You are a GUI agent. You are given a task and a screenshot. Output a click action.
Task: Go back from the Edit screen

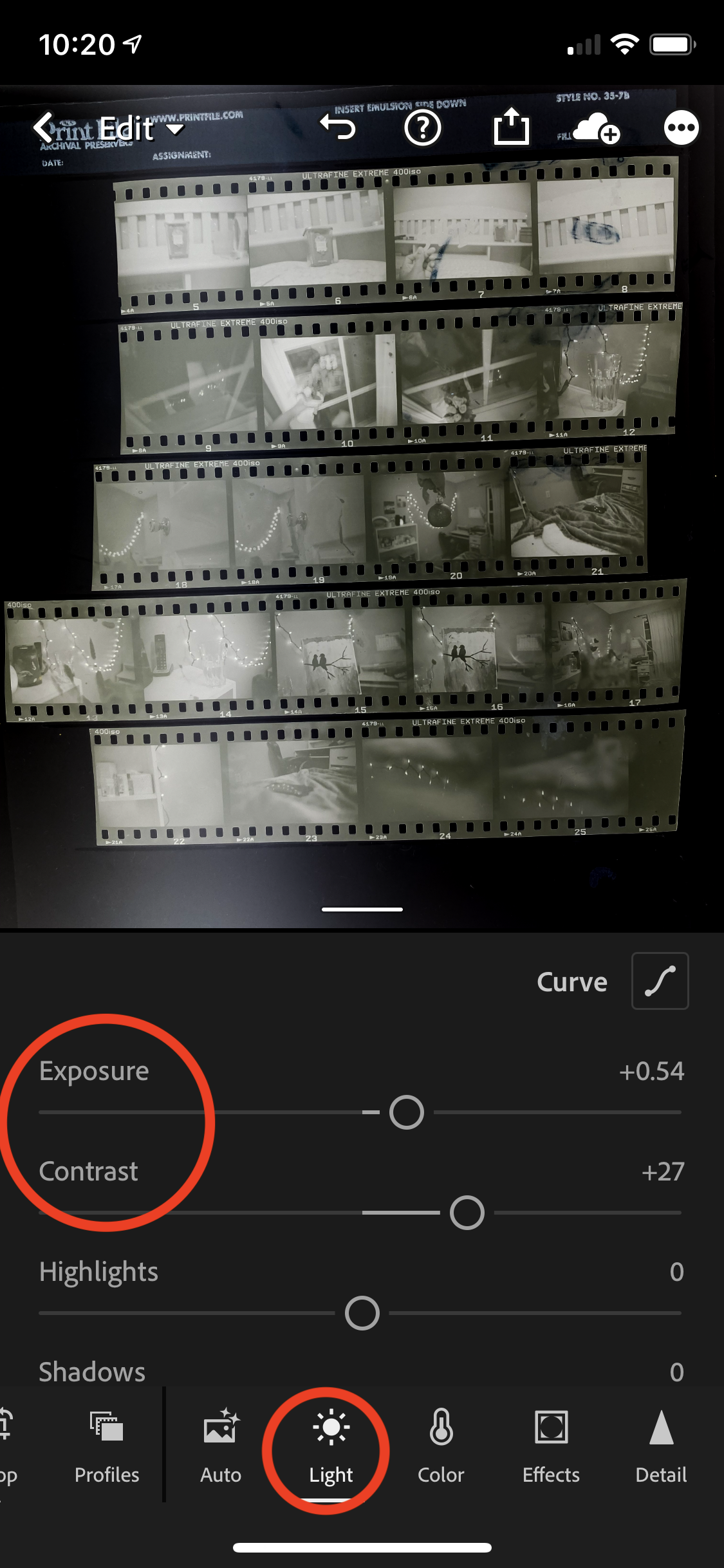coord(44,127)
